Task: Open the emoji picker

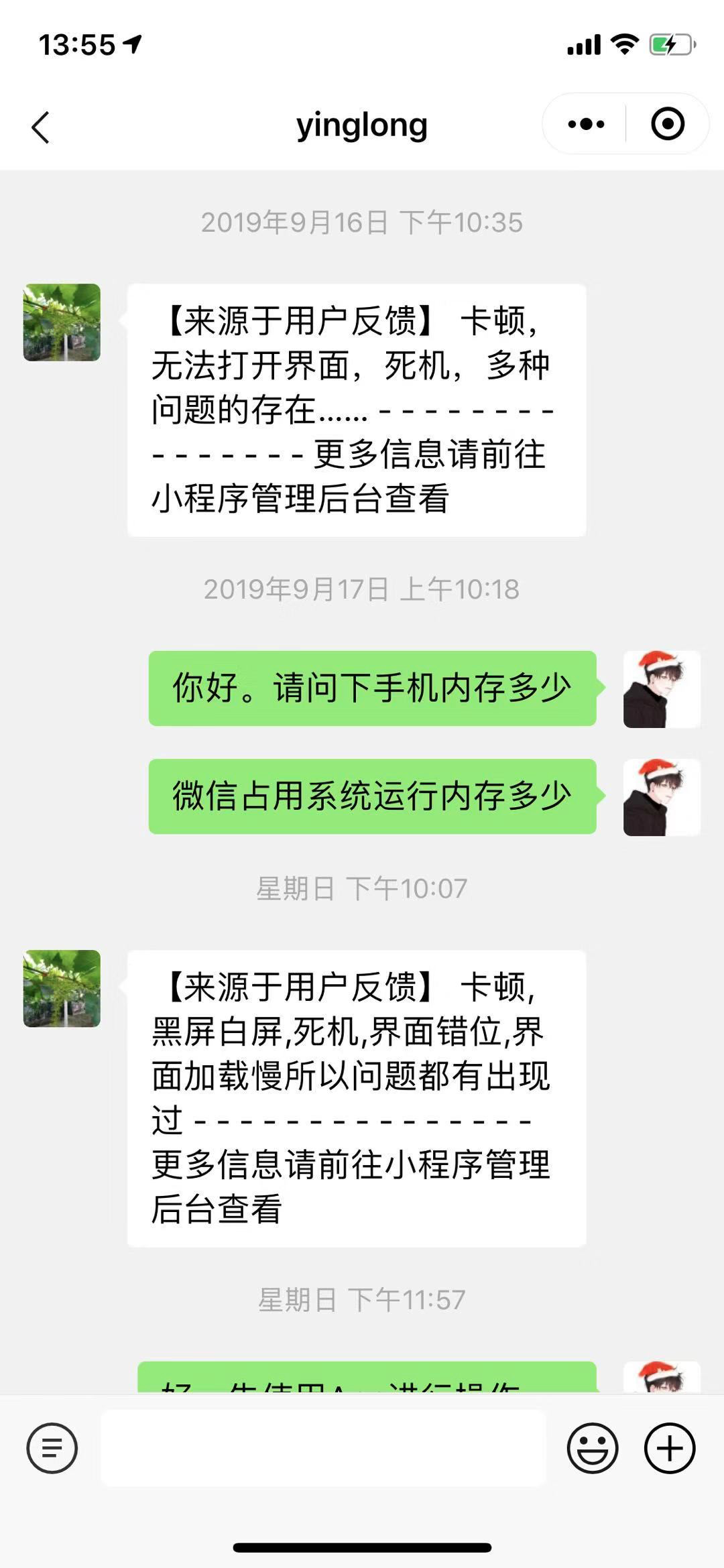Action: tap(593, 1449)
